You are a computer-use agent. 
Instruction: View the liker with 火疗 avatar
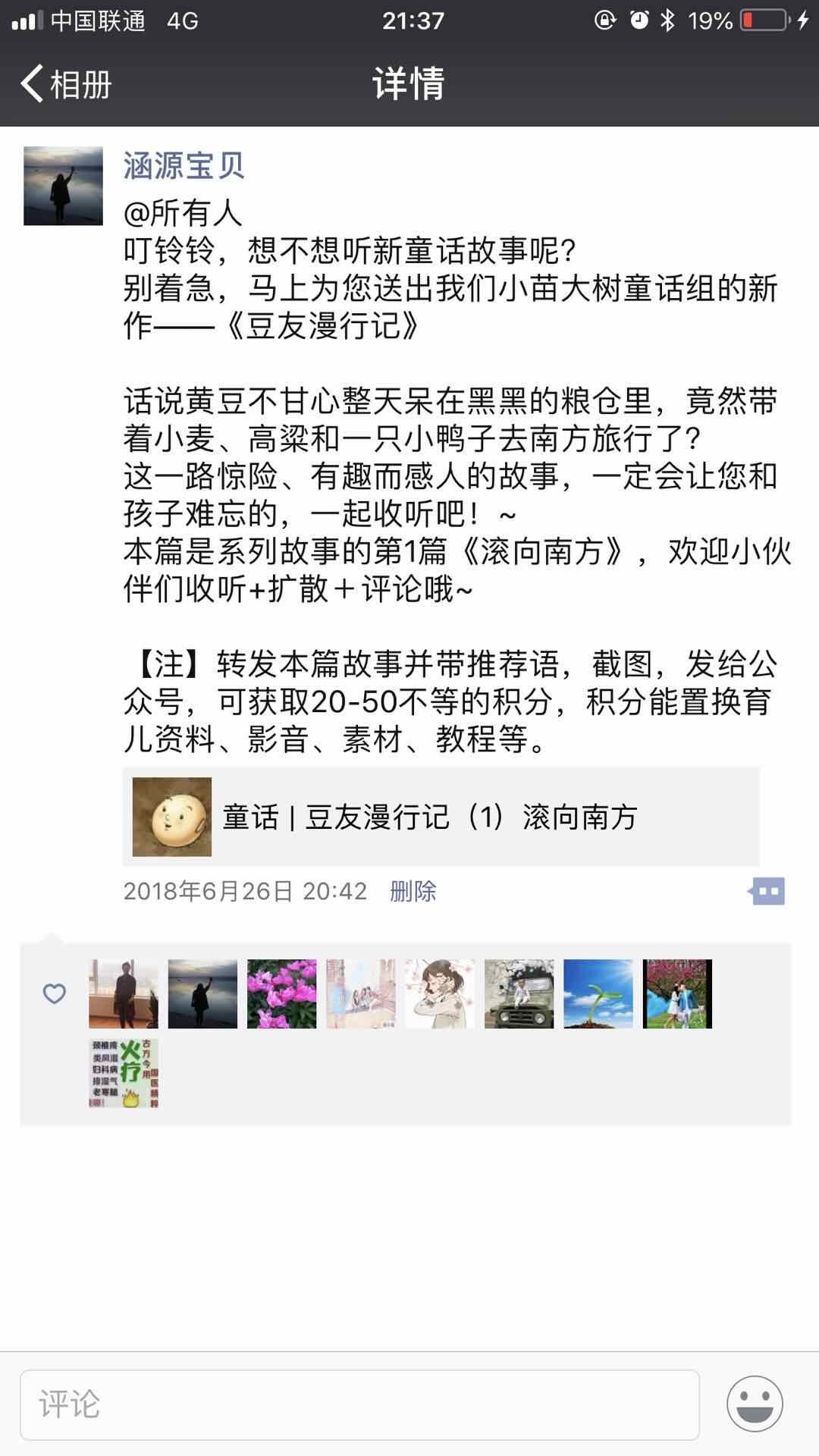point(124,1073)
